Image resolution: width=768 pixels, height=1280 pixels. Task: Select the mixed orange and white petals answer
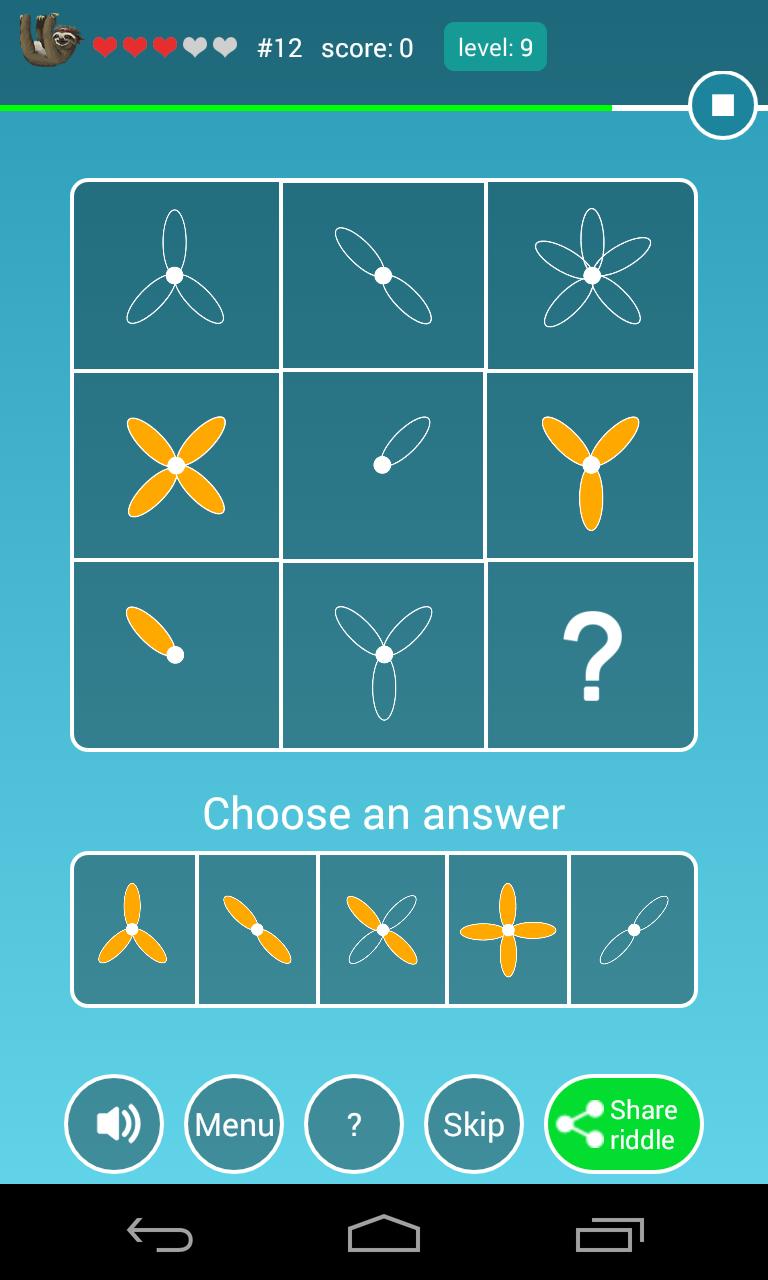(383, 928)
